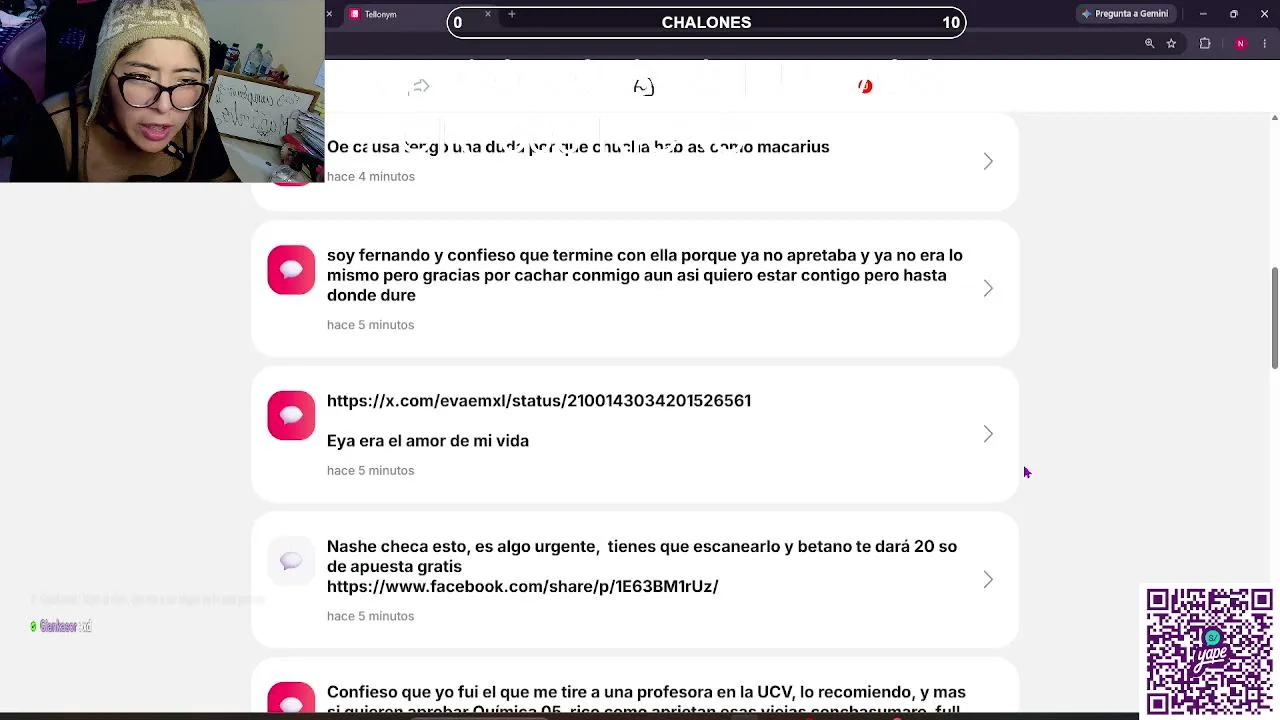The width and height of the screenshot is (1280, 720).
Task: Open the Chrome three-dot menu
Action: [x=1264, y=44]
